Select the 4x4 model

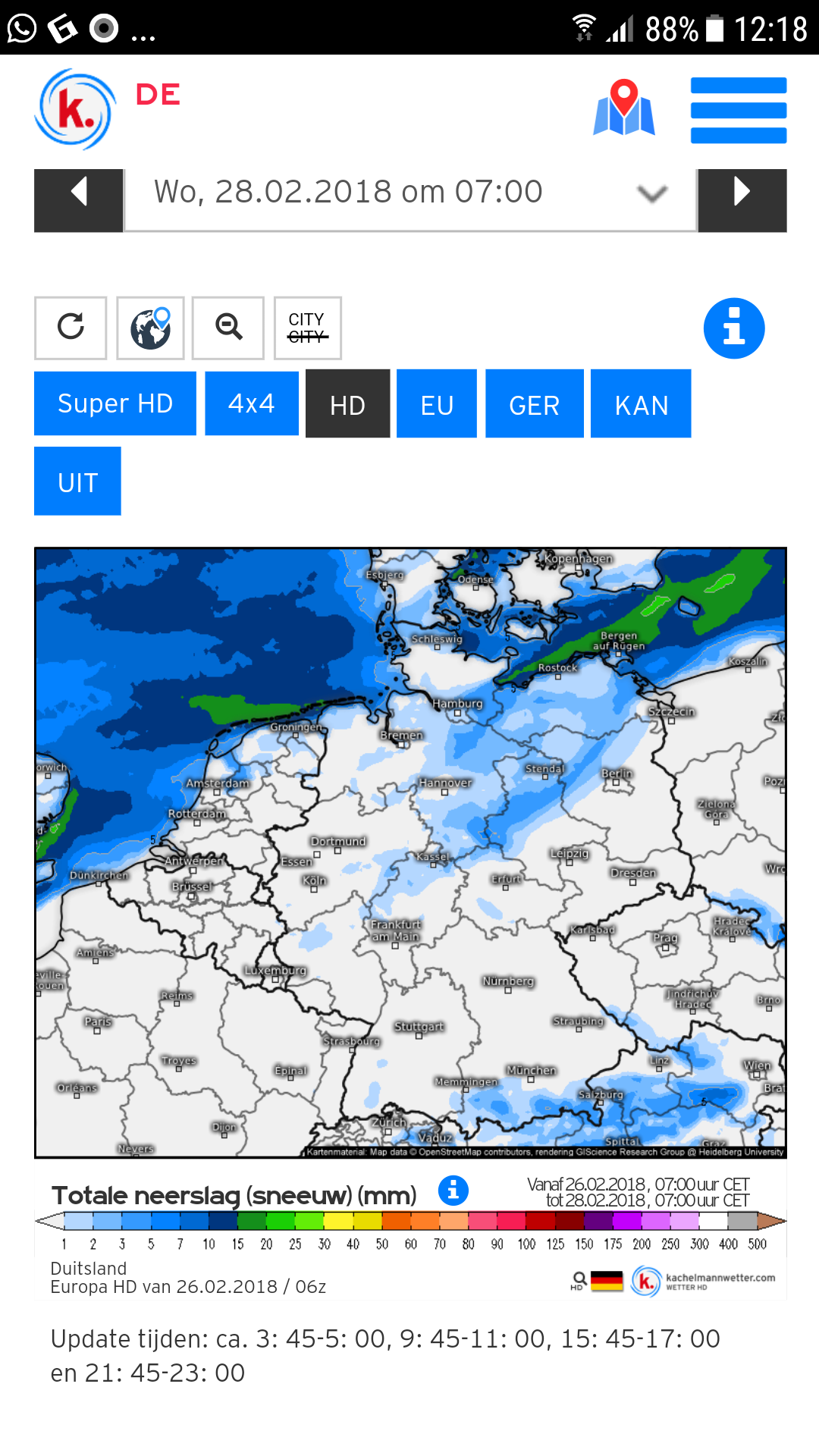click(x=252, y=403)
